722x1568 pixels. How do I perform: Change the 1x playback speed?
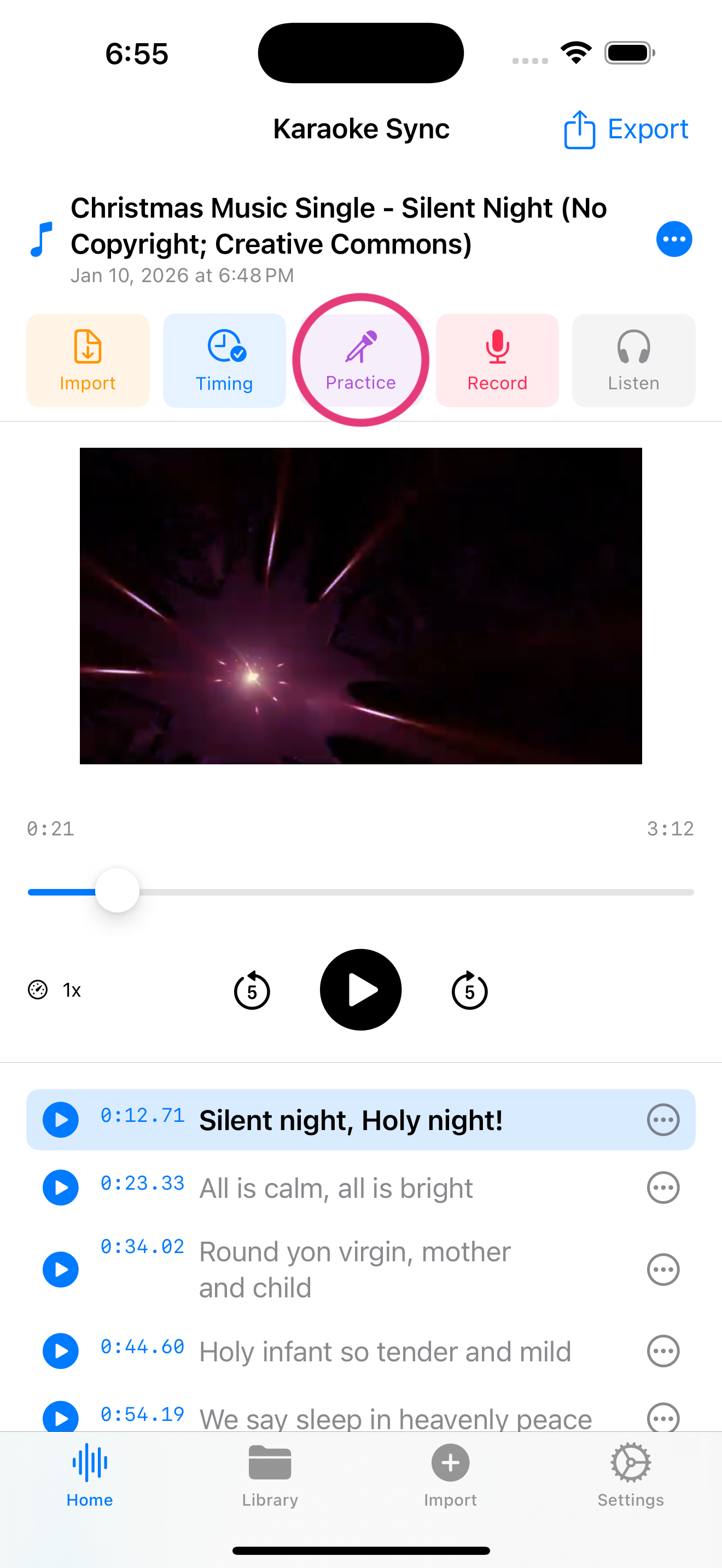pos(55,990)
